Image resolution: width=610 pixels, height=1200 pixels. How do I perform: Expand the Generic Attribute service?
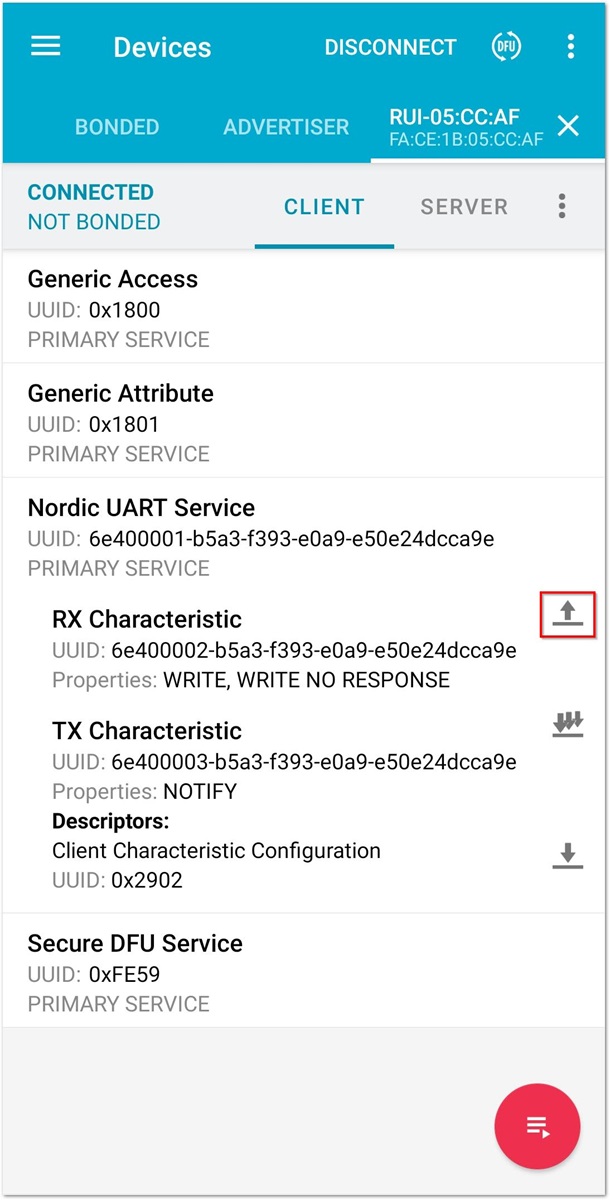305,423
